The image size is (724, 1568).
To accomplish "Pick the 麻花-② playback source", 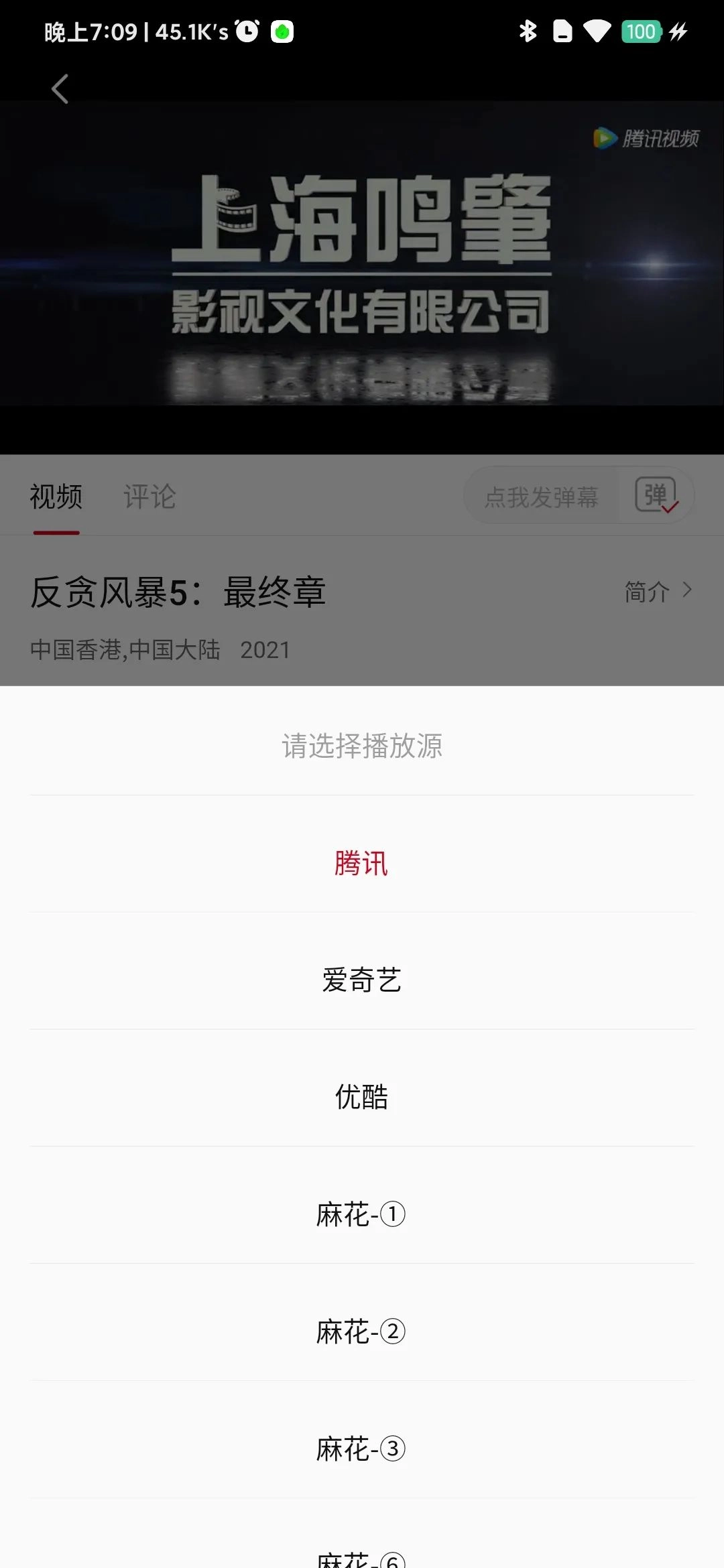I will (x=361, y=1332).
